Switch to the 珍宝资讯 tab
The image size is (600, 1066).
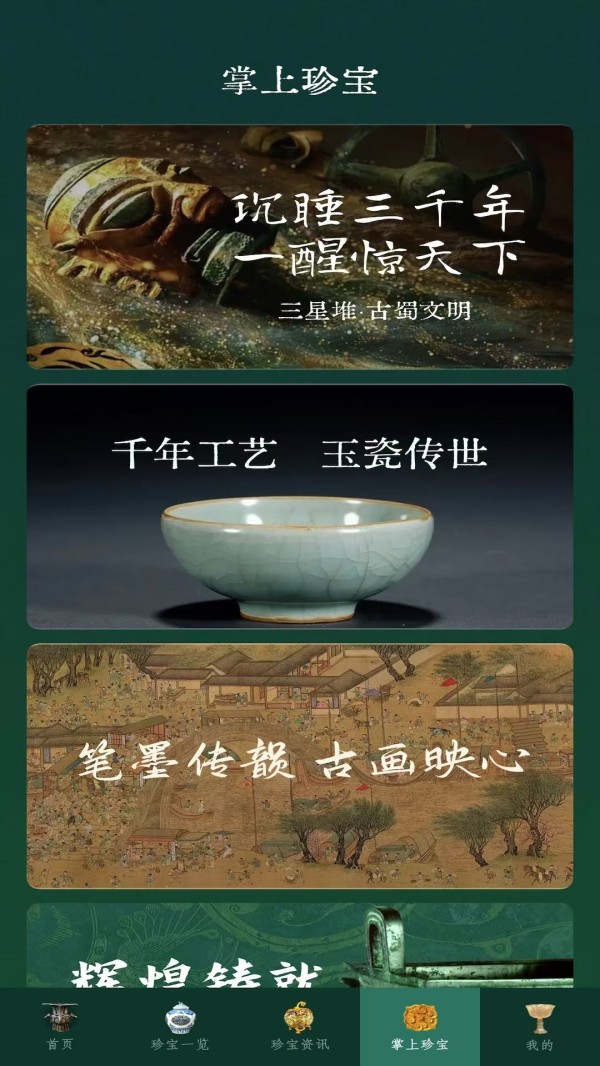pos(300,1027)
